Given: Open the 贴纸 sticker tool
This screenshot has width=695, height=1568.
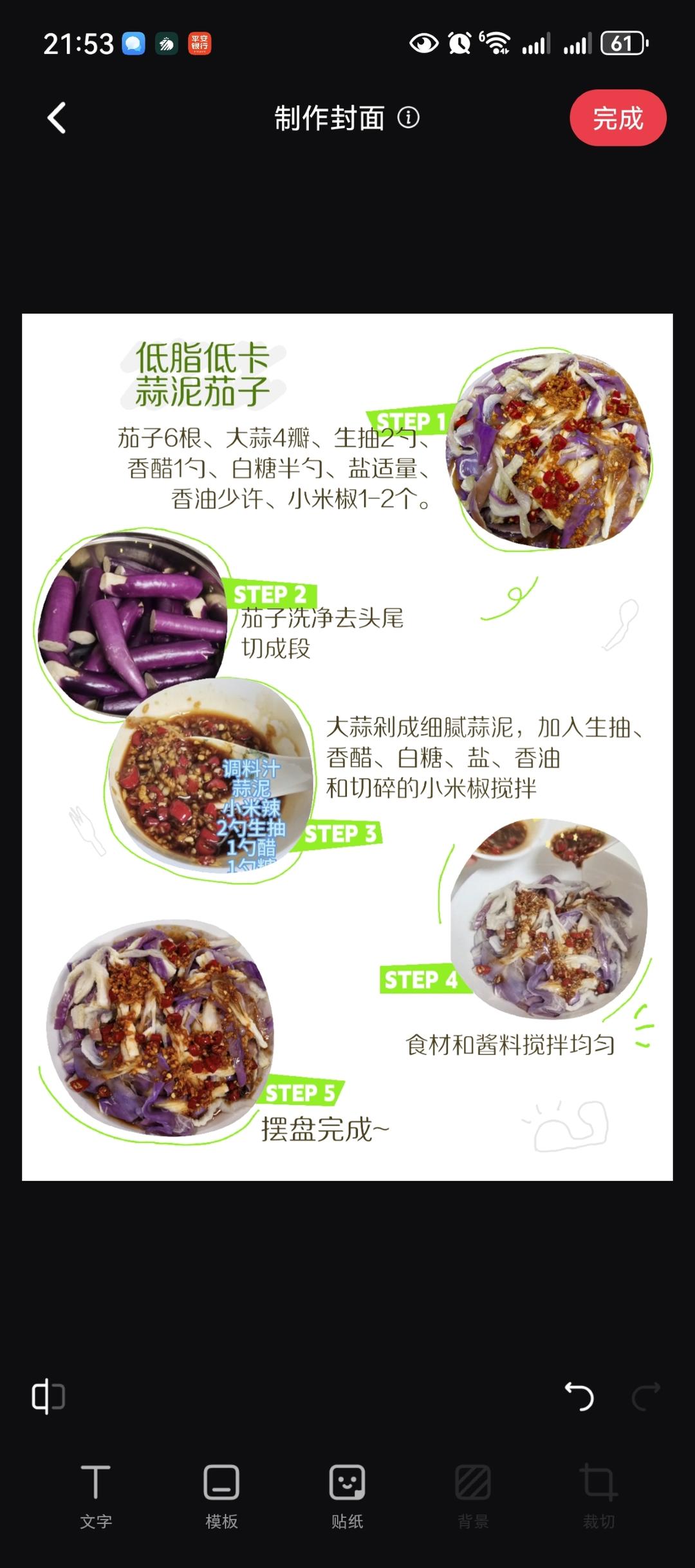Looking at the screenshot, I should click(347, 1496).
